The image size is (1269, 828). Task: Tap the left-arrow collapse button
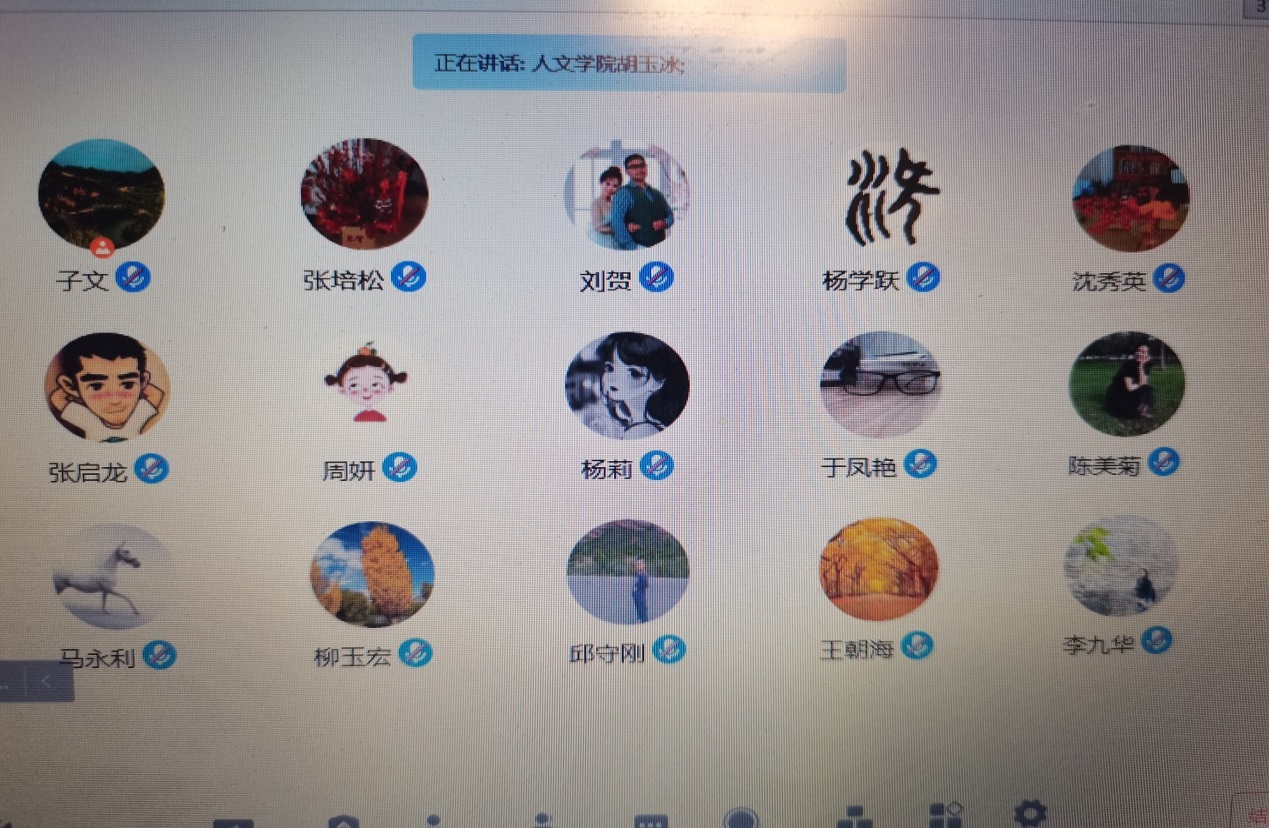click(x=48, y=682)
